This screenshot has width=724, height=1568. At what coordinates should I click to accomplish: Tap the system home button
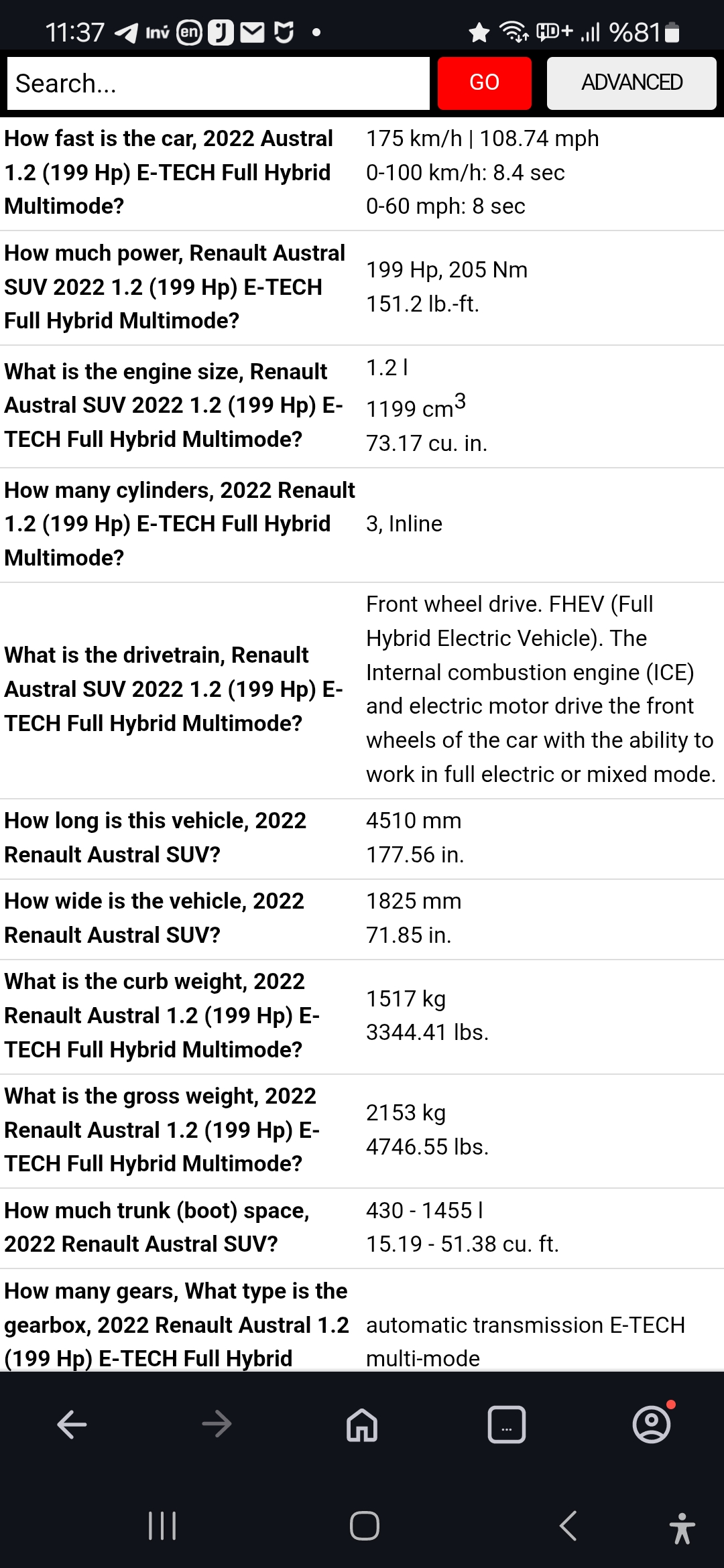click(365, 1526)
